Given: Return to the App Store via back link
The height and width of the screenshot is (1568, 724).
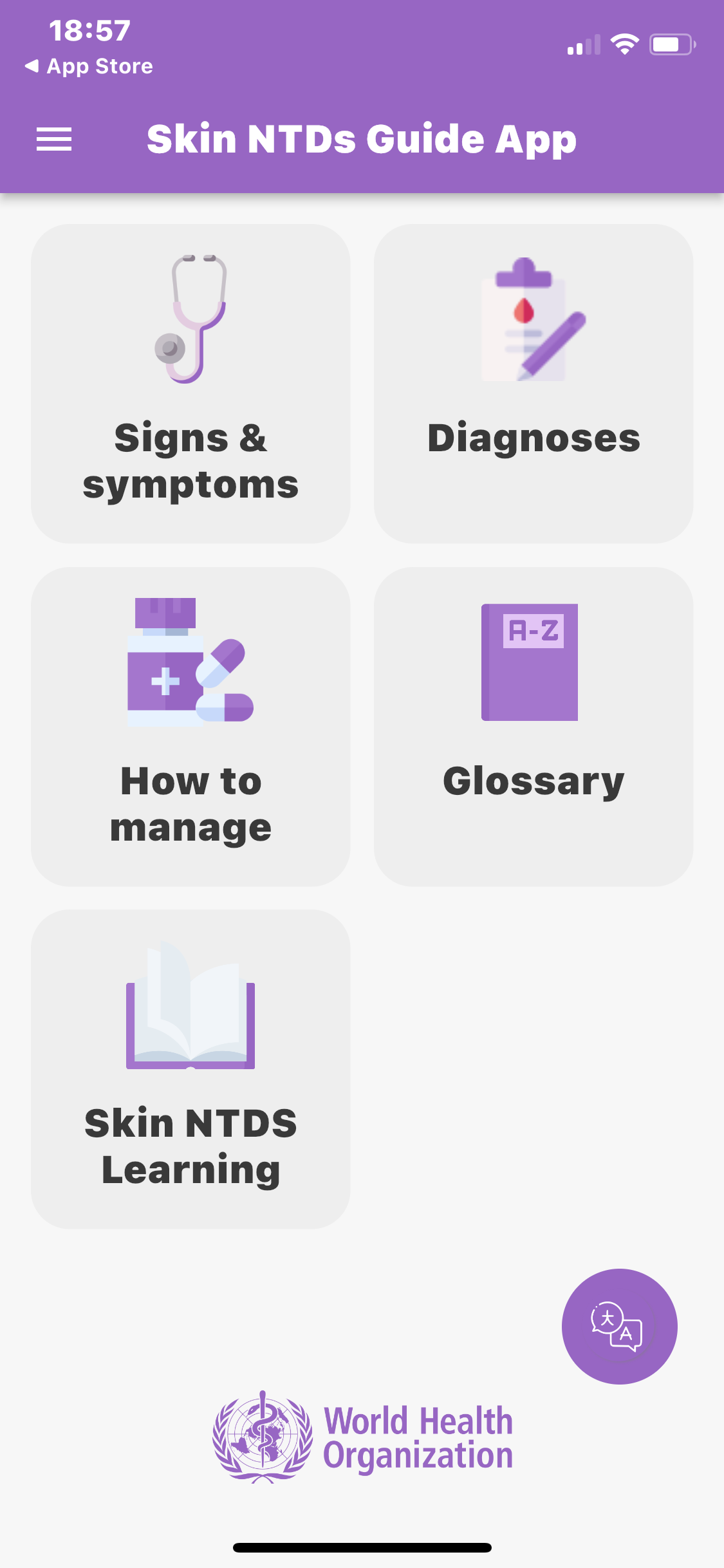Looking at the screenshot, I should coord(88,65).
